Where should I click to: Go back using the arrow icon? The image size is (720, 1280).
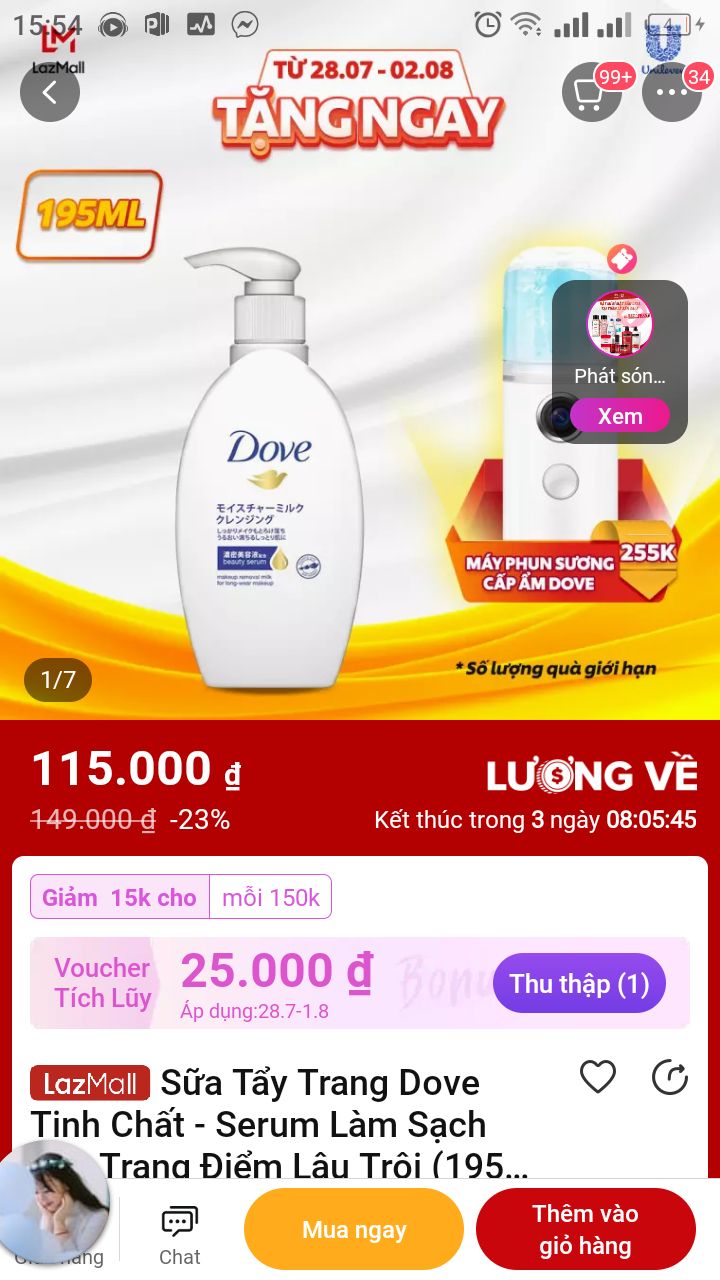(x=49, y=92)
